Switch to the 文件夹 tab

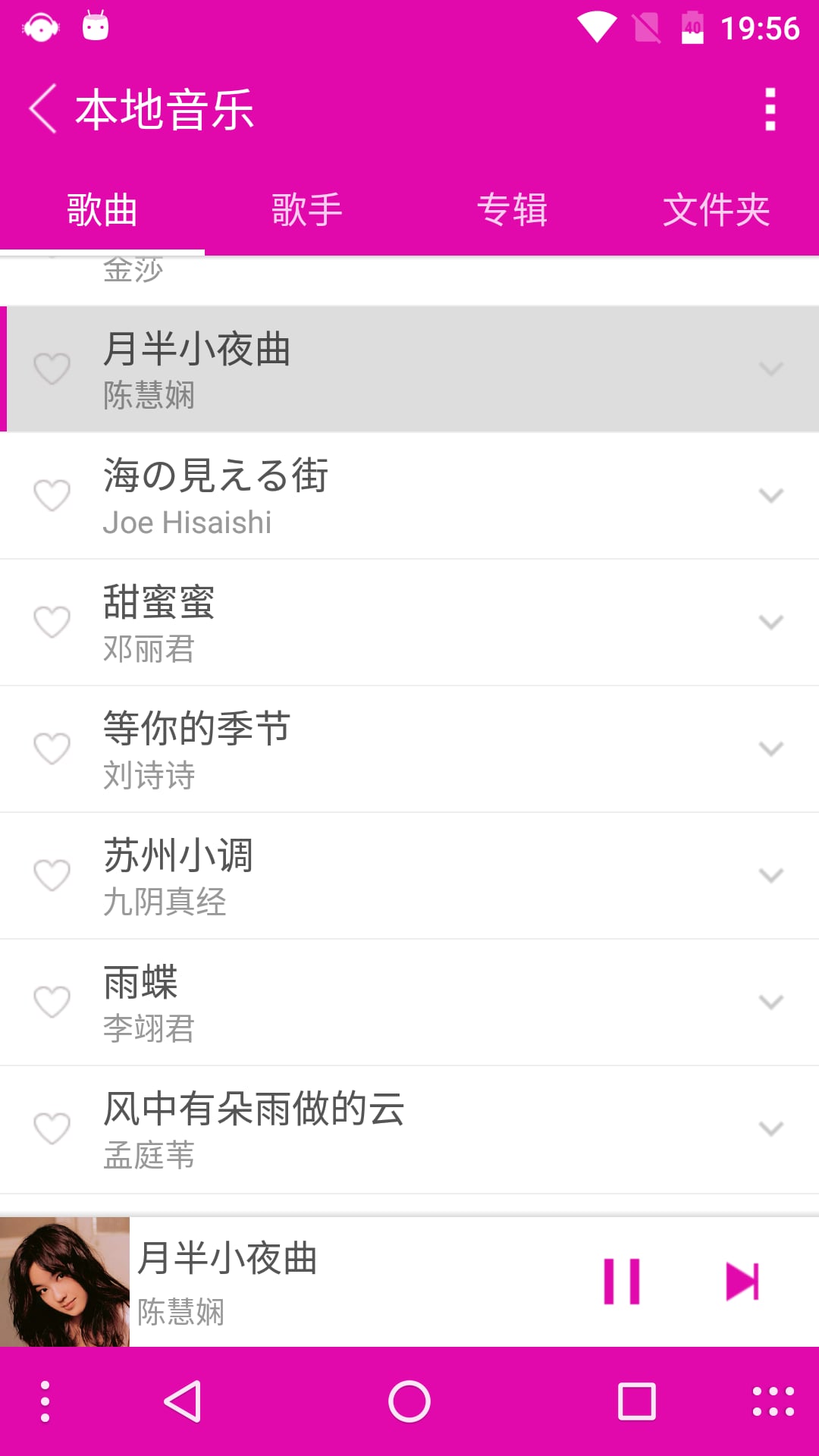click(x=716, y=210)
